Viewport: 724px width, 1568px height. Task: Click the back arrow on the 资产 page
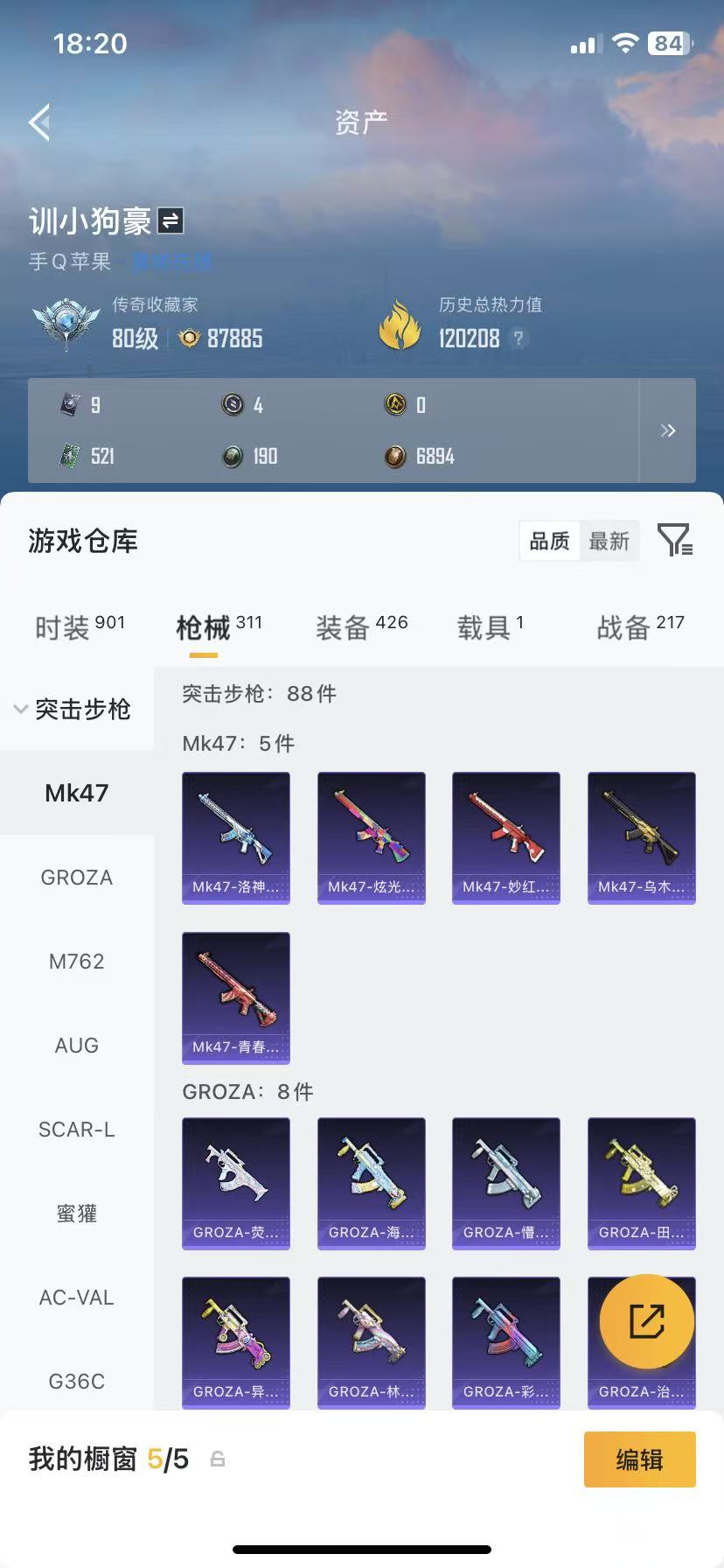point(37,122)
